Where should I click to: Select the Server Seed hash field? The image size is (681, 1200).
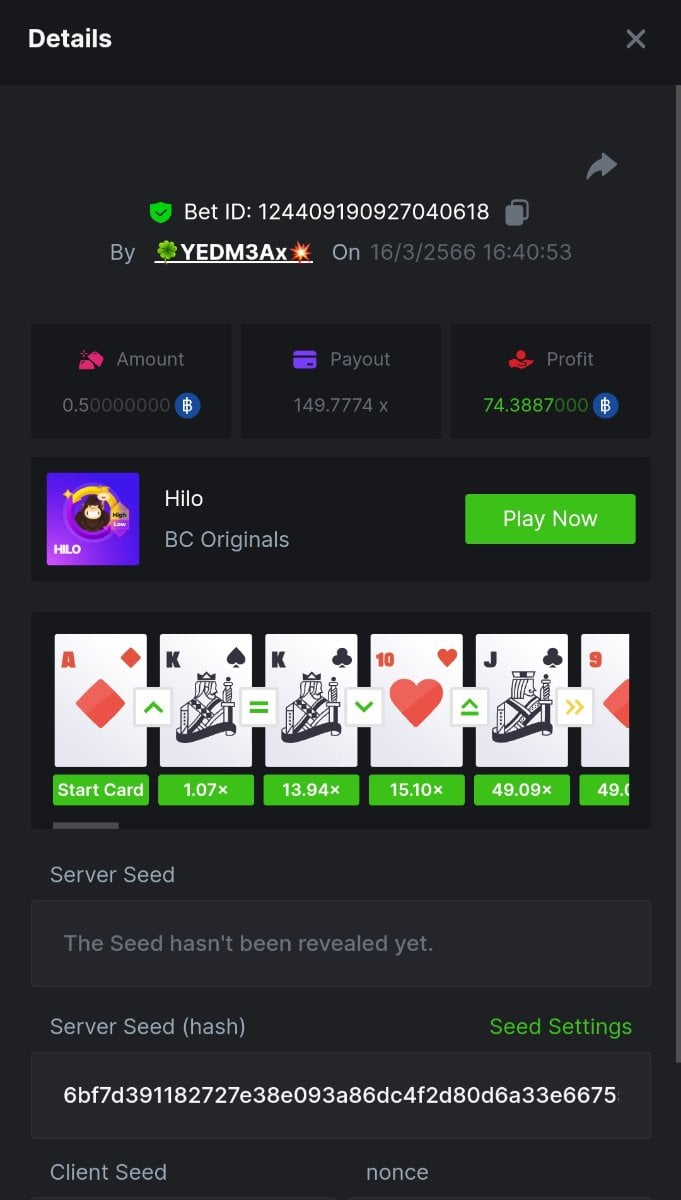click(x=340, y=1095)
